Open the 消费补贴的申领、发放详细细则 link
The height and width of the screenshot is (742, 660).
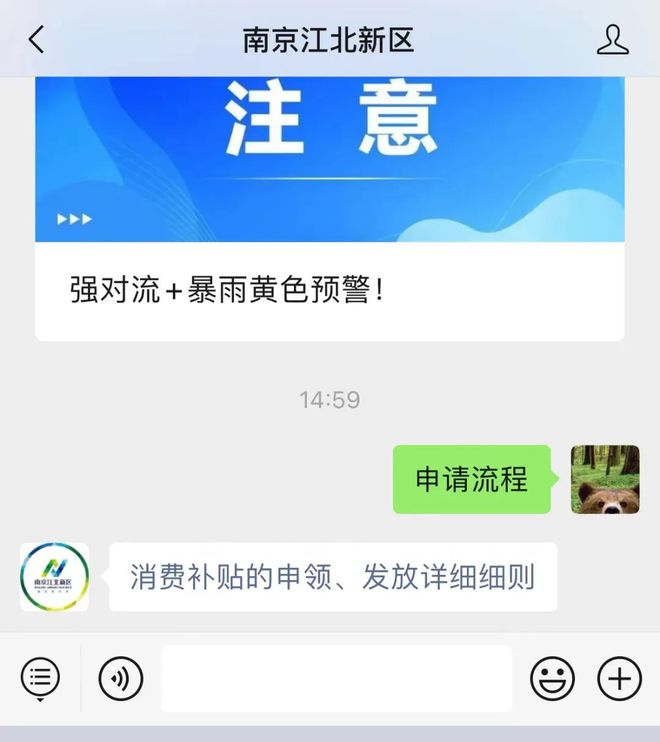click(332, 577)
